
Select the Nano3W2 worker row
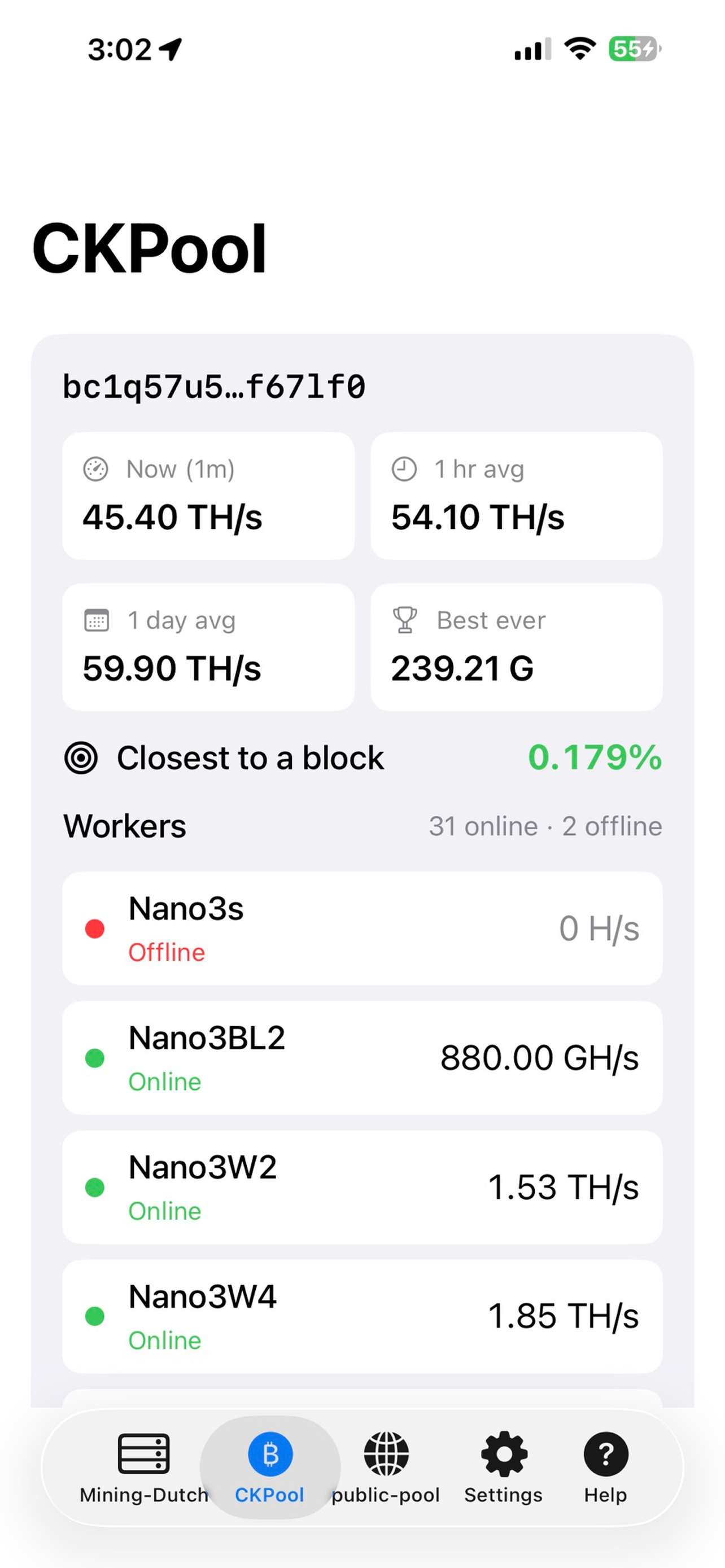(362, 1187)
